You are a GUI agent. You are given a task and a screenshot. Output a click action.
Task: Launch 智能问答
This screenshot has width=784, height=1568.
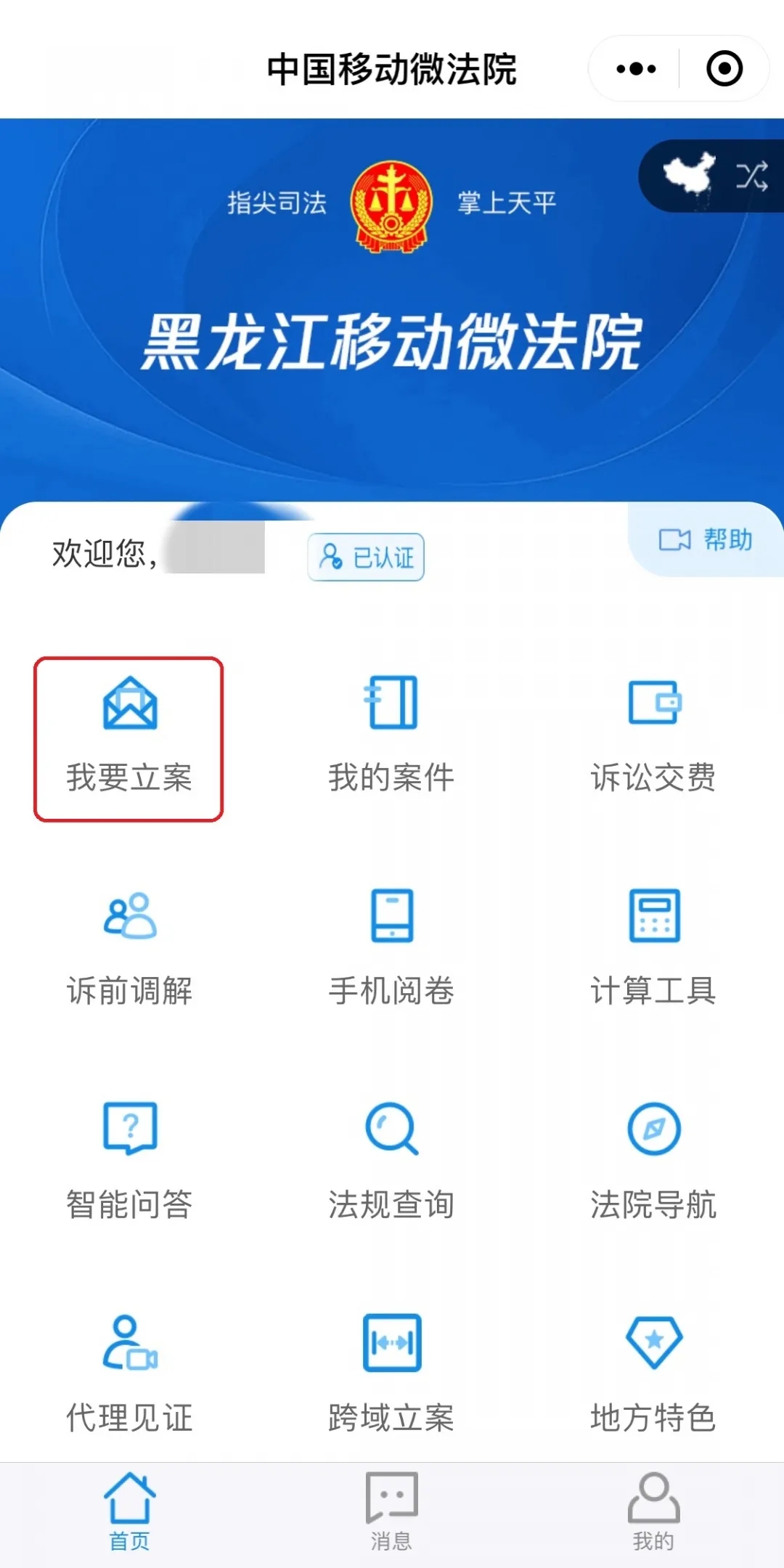click(x=129, y=1161)
